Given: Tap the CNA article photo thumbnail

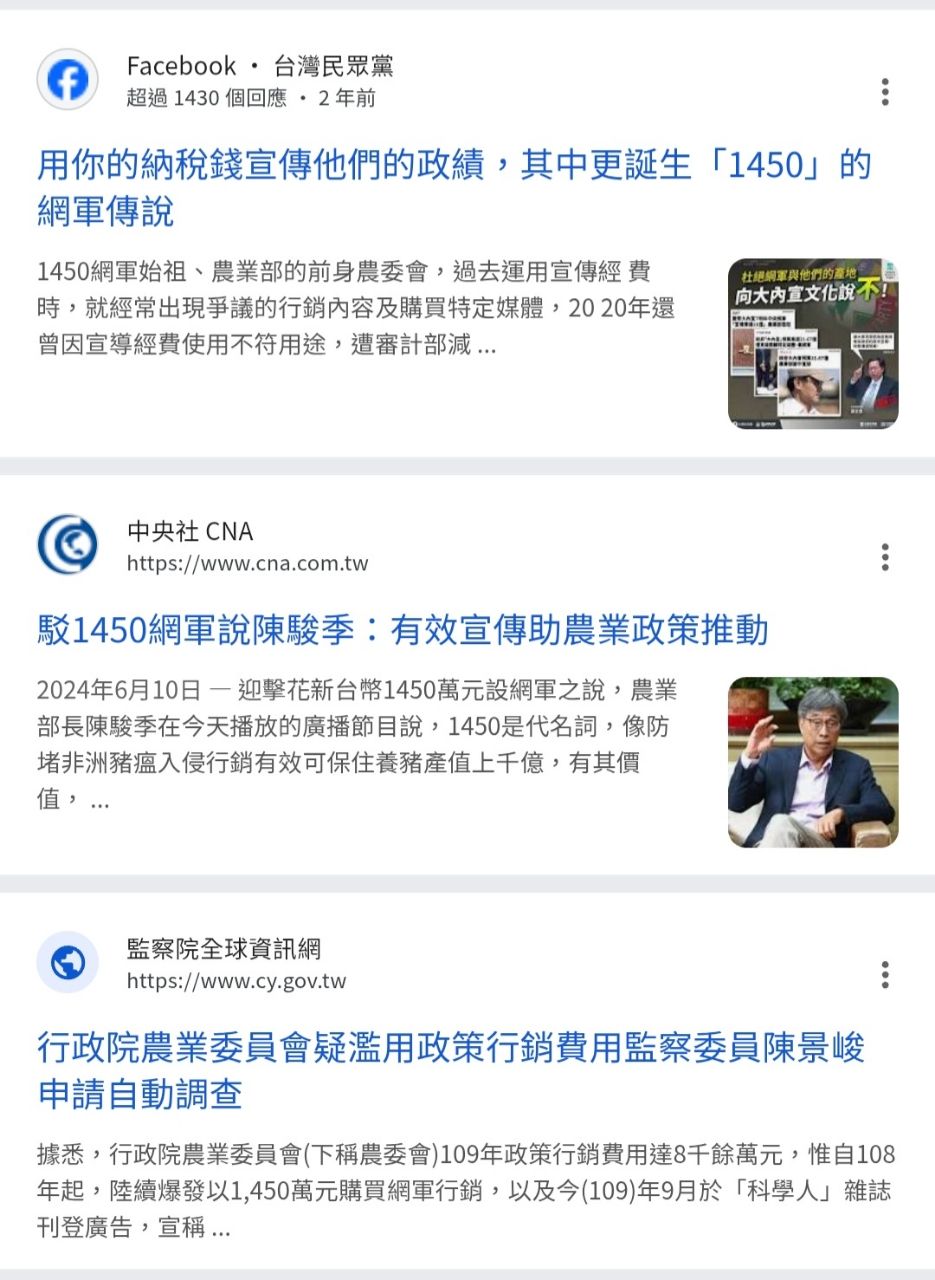Looking at the screenshot, I should (812, 762).
